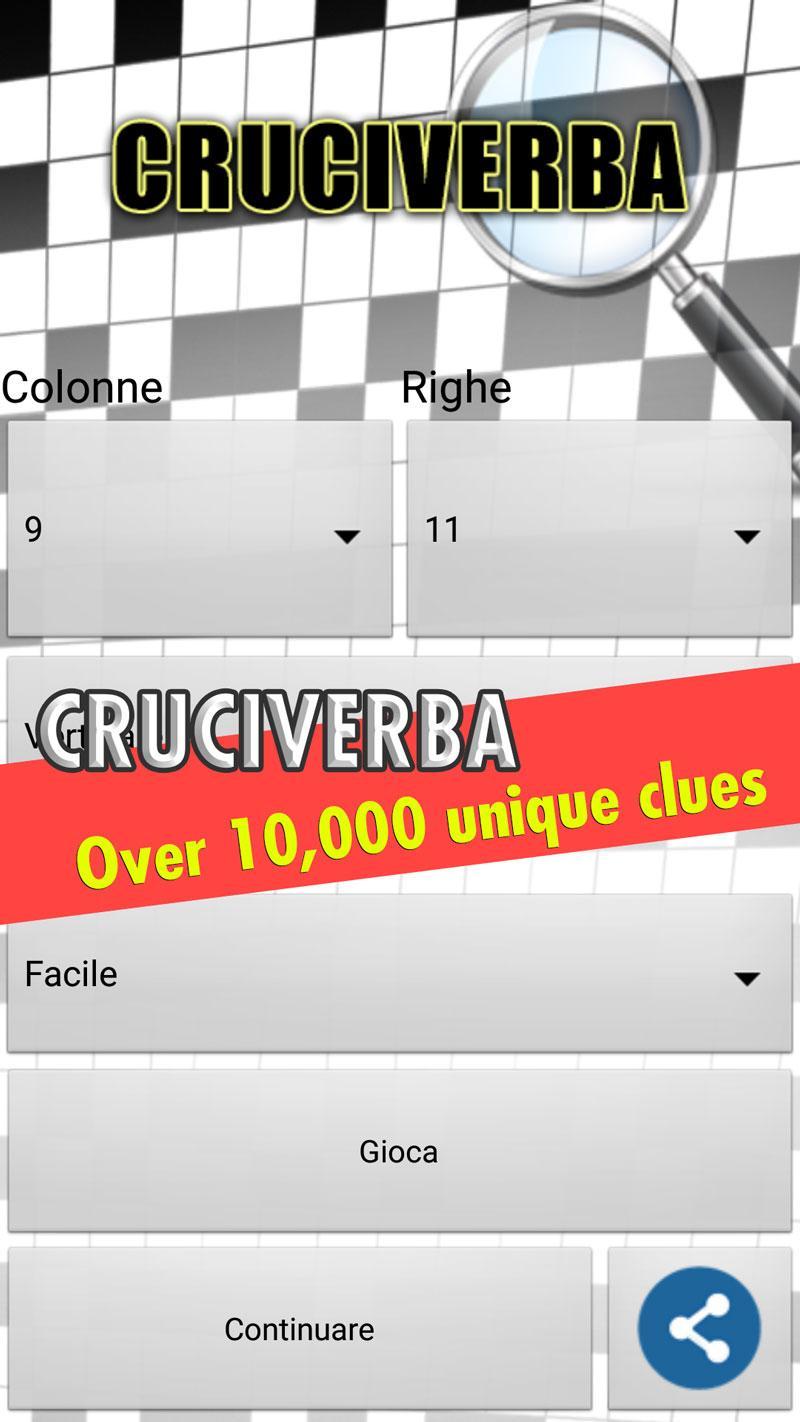Viewport: 800px width, 1422px height.
Task: Share the app via share icon
Action: (699, 1328)
